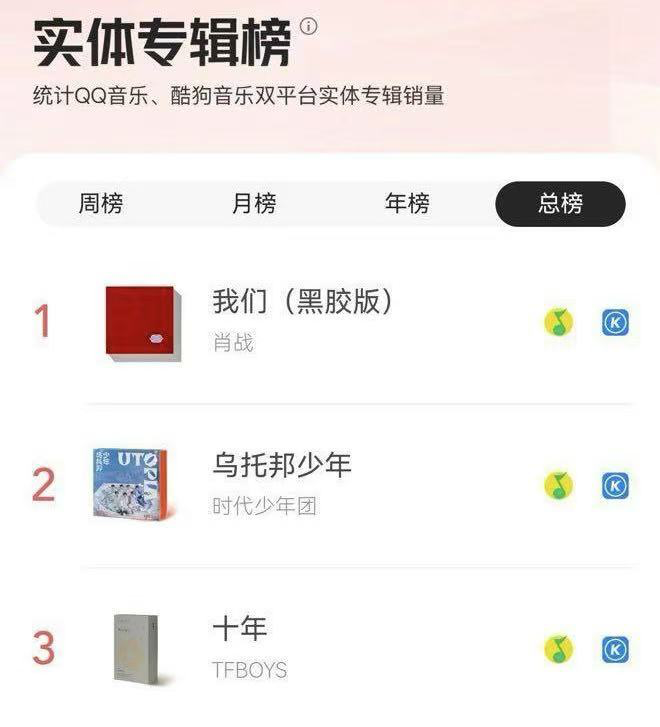The height and width of the screenshot is (727, 660).
Task: Tap the QQ音乐 icon for 十年
Action: click(559, 649)
